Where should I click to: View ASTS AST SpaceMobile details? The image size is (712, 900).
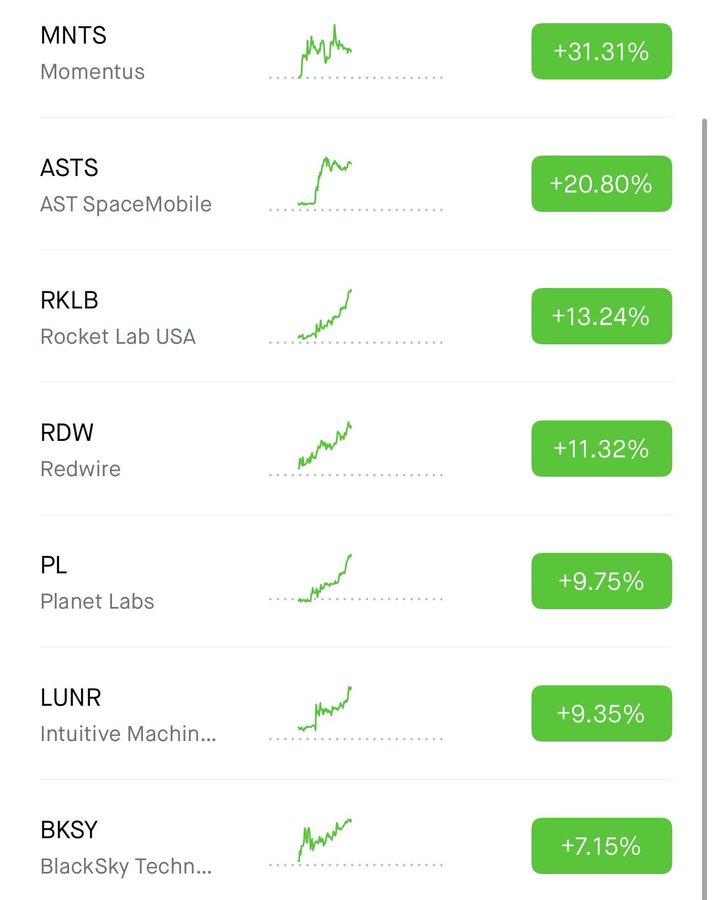pos(125,185)
